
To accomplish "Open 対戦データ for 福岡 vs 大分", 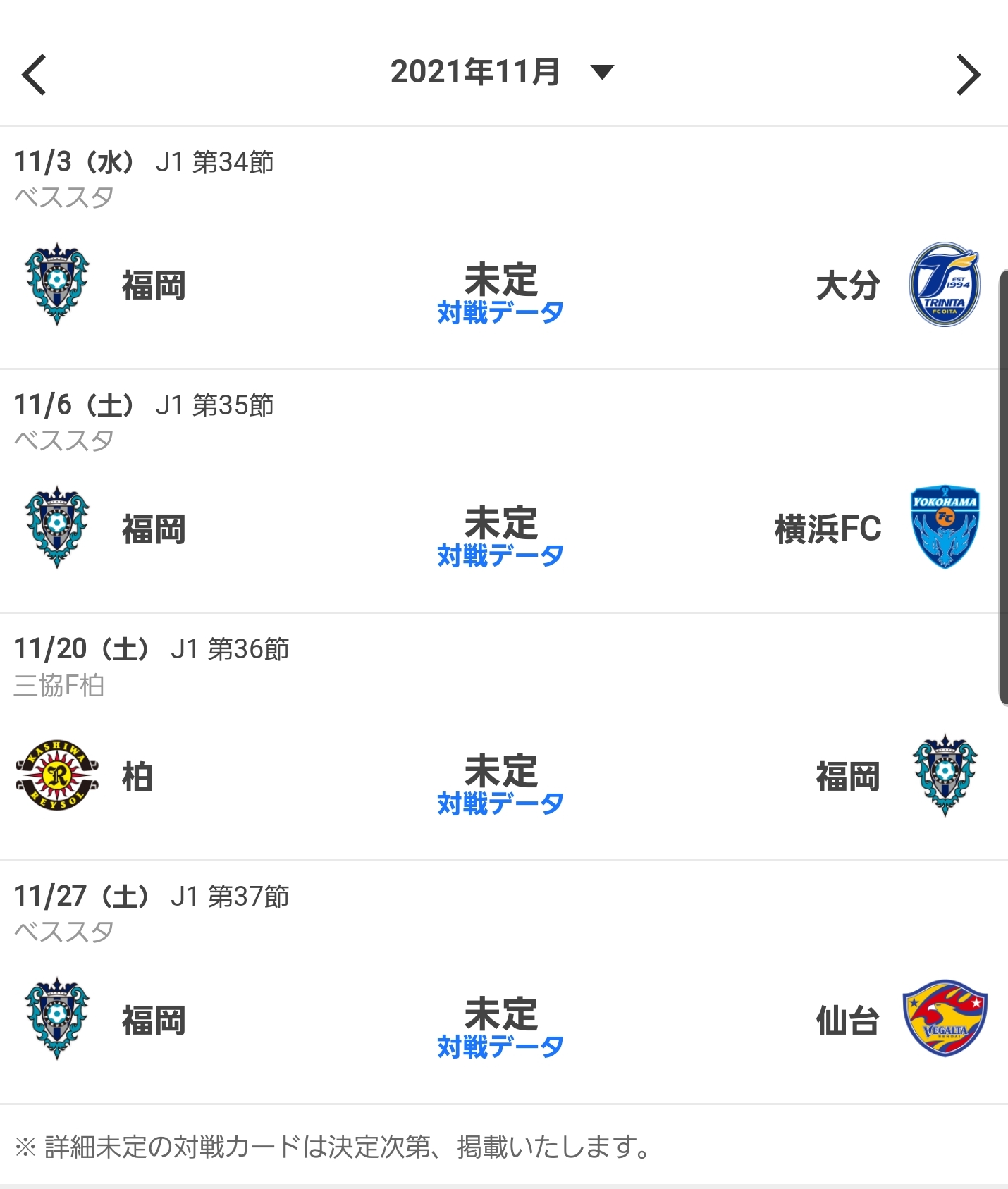I will (x=500, y=312).
